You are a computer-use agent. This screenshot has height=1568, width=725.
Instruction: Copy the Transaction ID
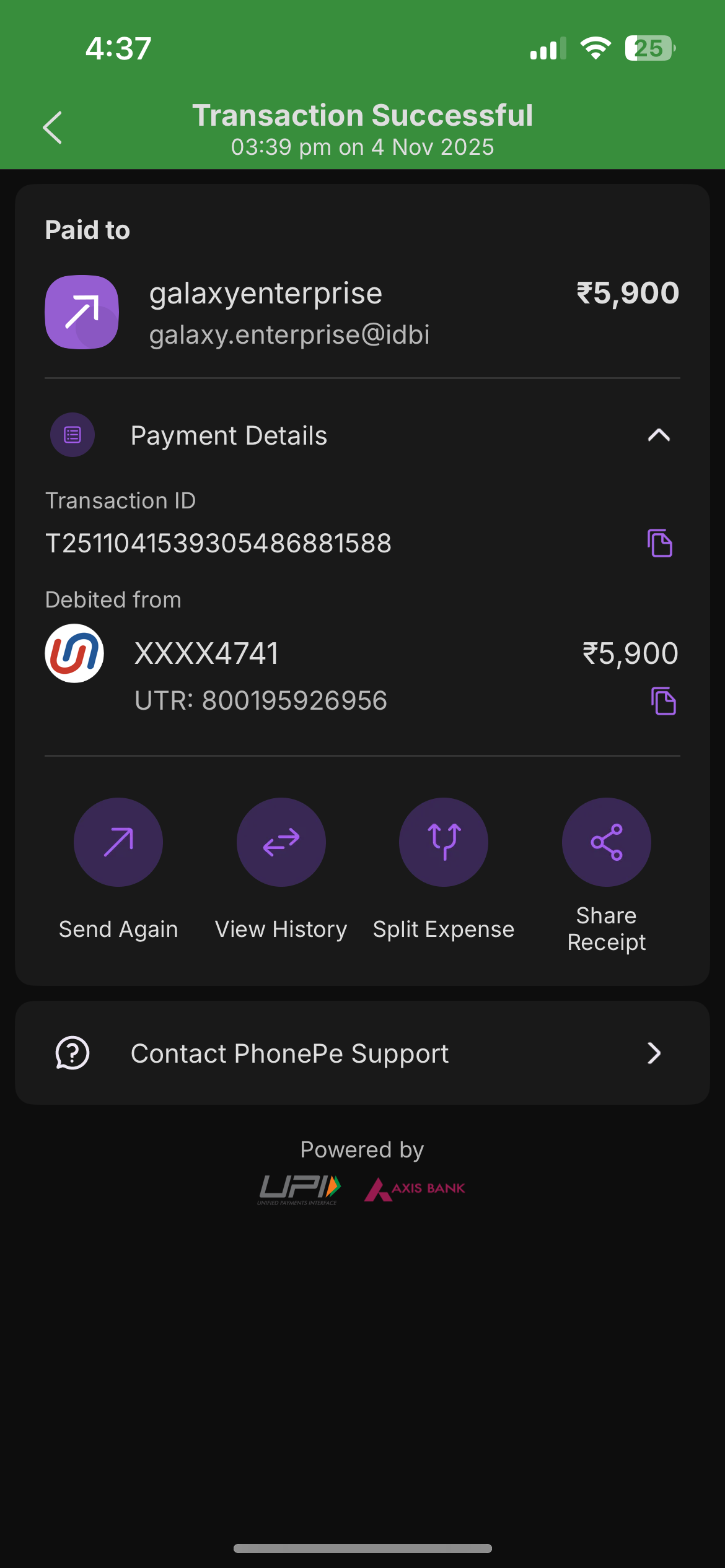point(660,543)
